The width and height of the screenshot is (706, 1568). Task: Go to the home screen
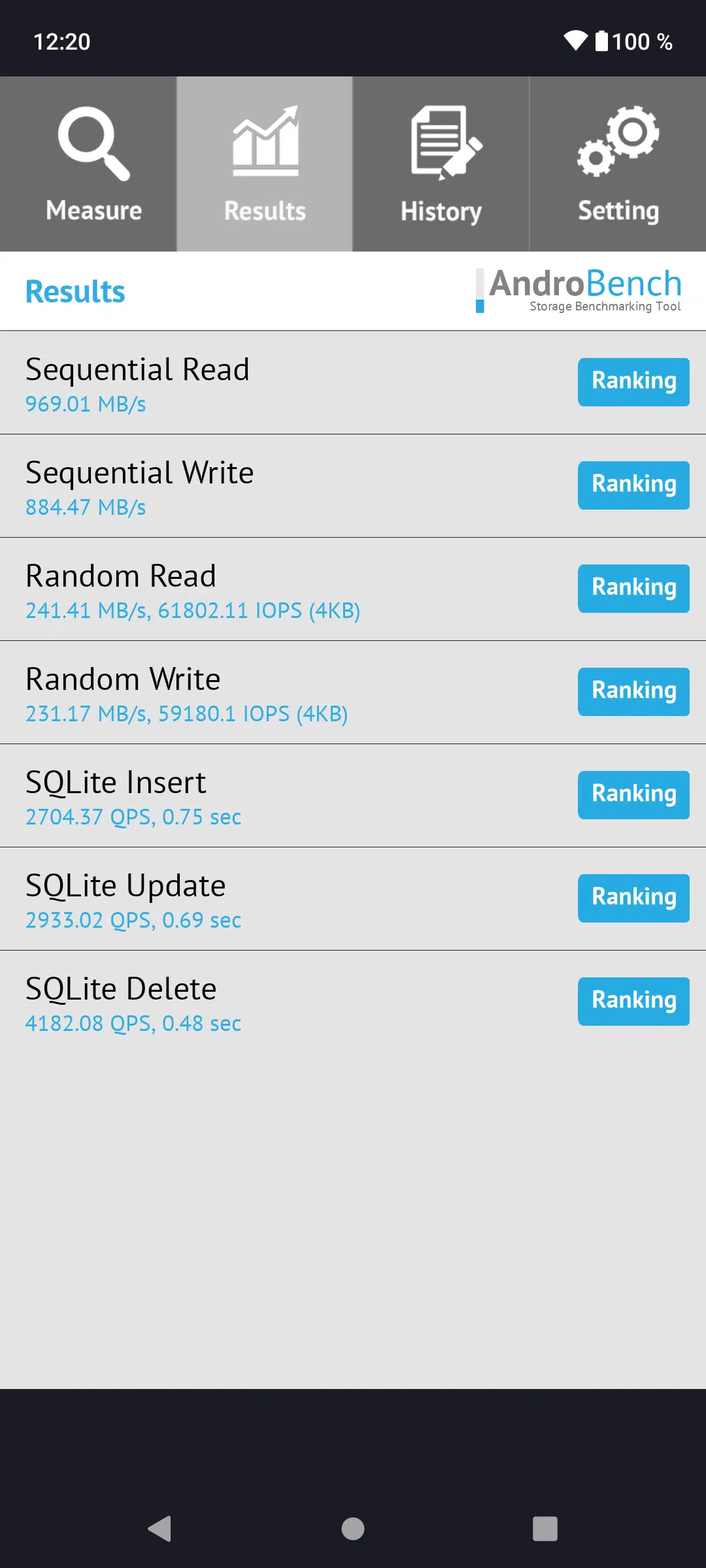click(x=353, y=1529)
